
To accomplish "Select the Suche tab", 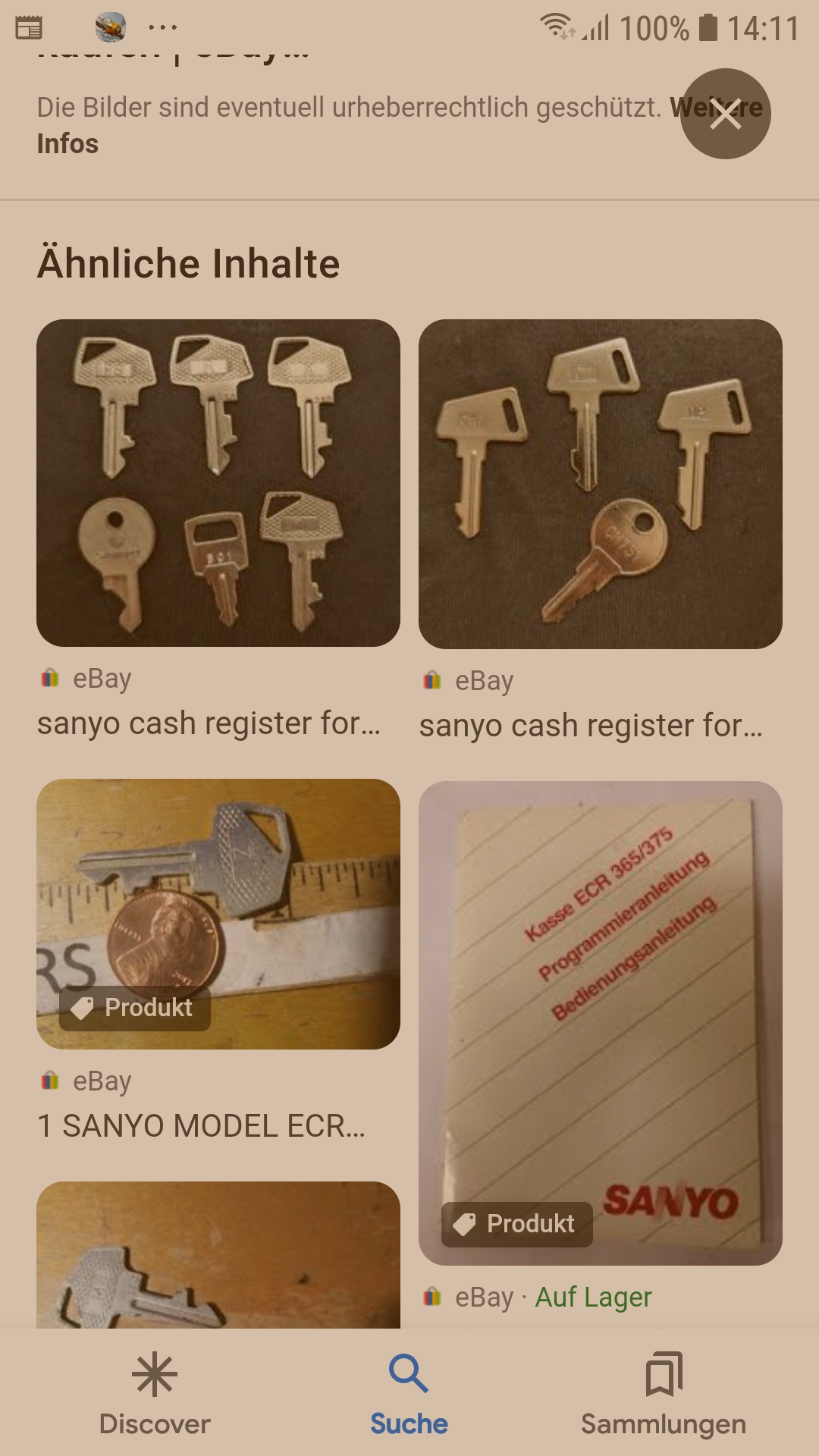I will pos(409,1394).
